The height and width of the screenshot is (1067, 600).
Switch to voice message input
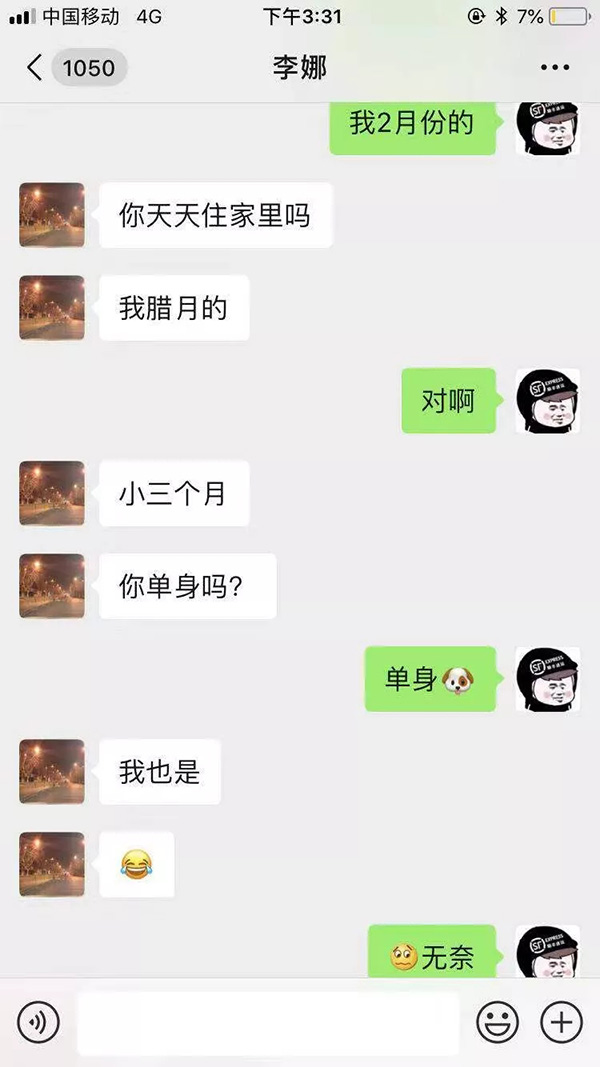pyautogui.click(x=39, y=1022)
